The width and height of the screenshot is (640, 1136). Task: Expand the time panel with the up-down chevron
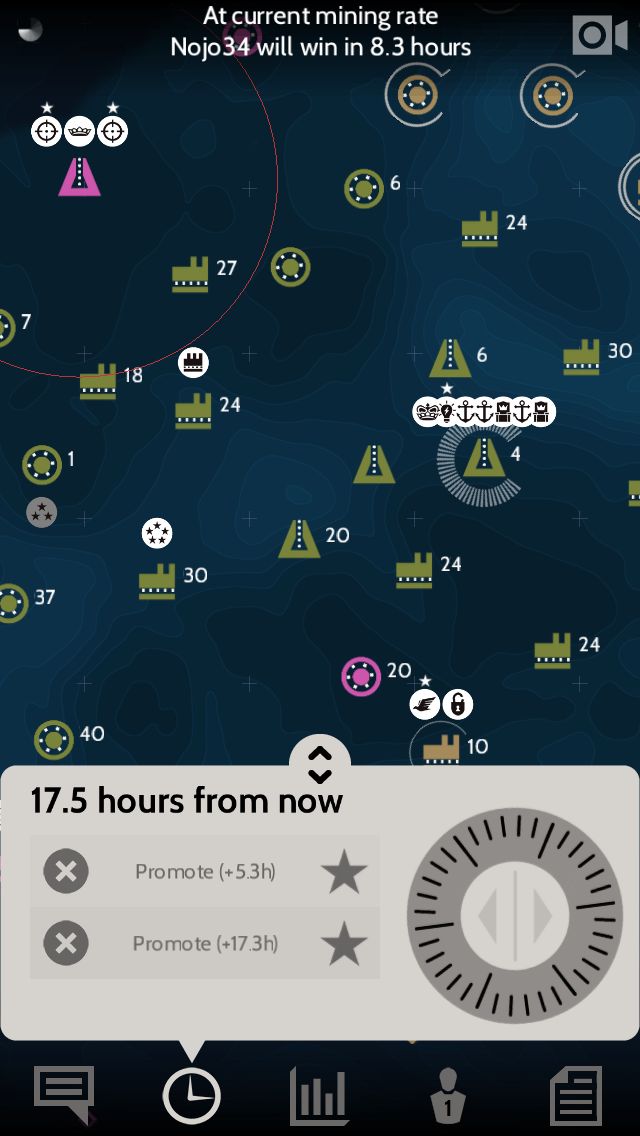point(319,764)
